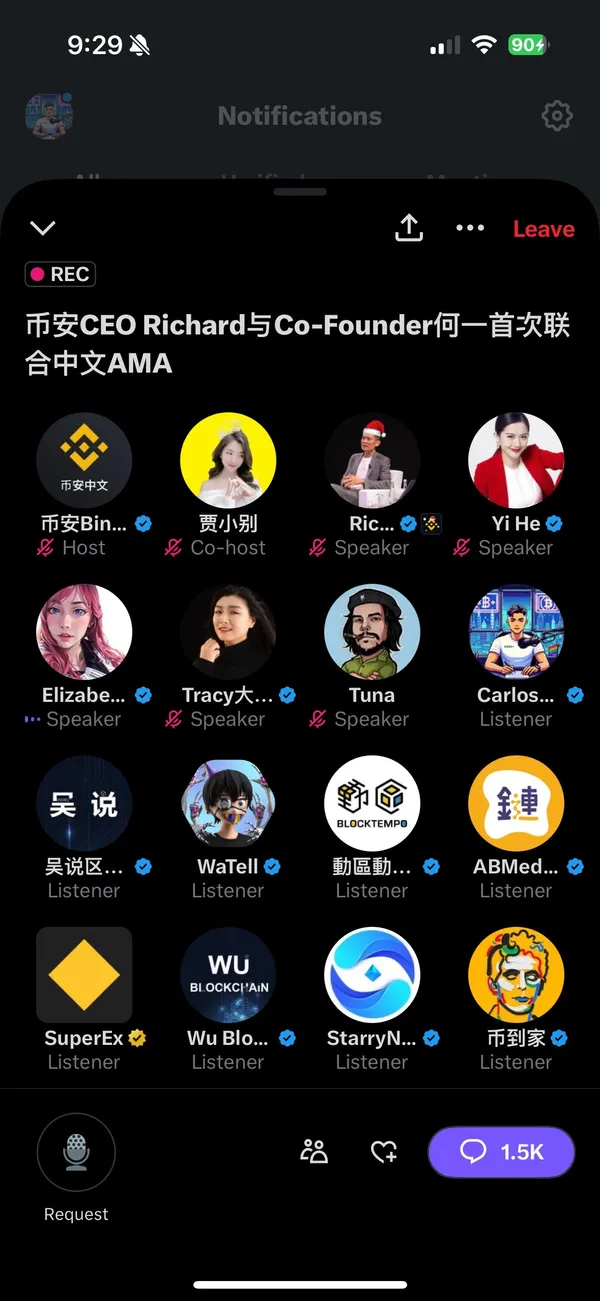Screen dimensions: 600x1301
Task: View the participants list icon
Action: 314,1152
